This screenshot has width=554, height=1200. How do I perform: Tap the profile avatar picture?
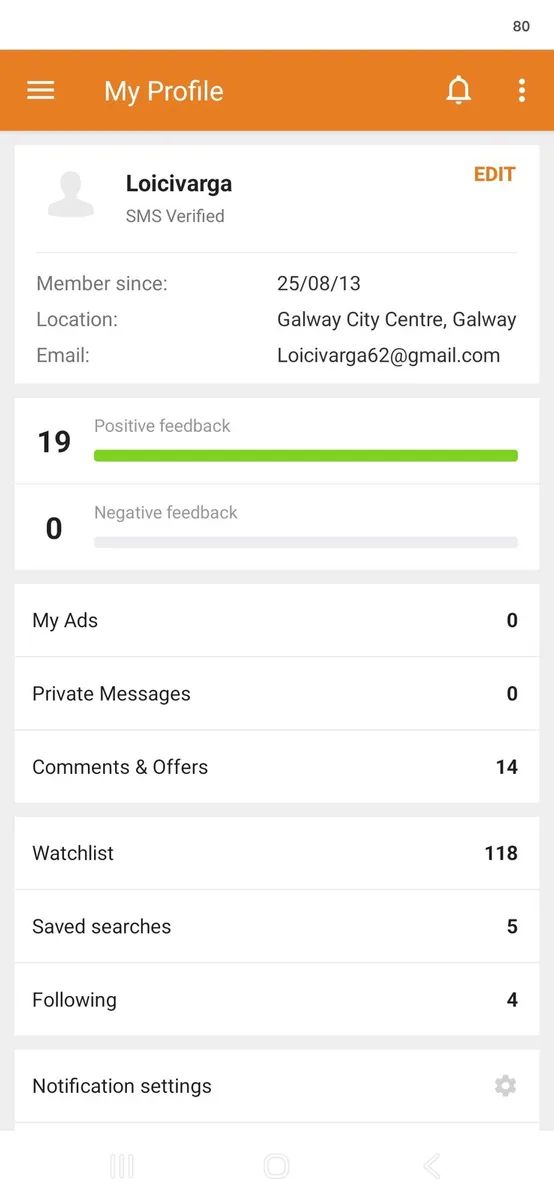[x=71, y=195]
